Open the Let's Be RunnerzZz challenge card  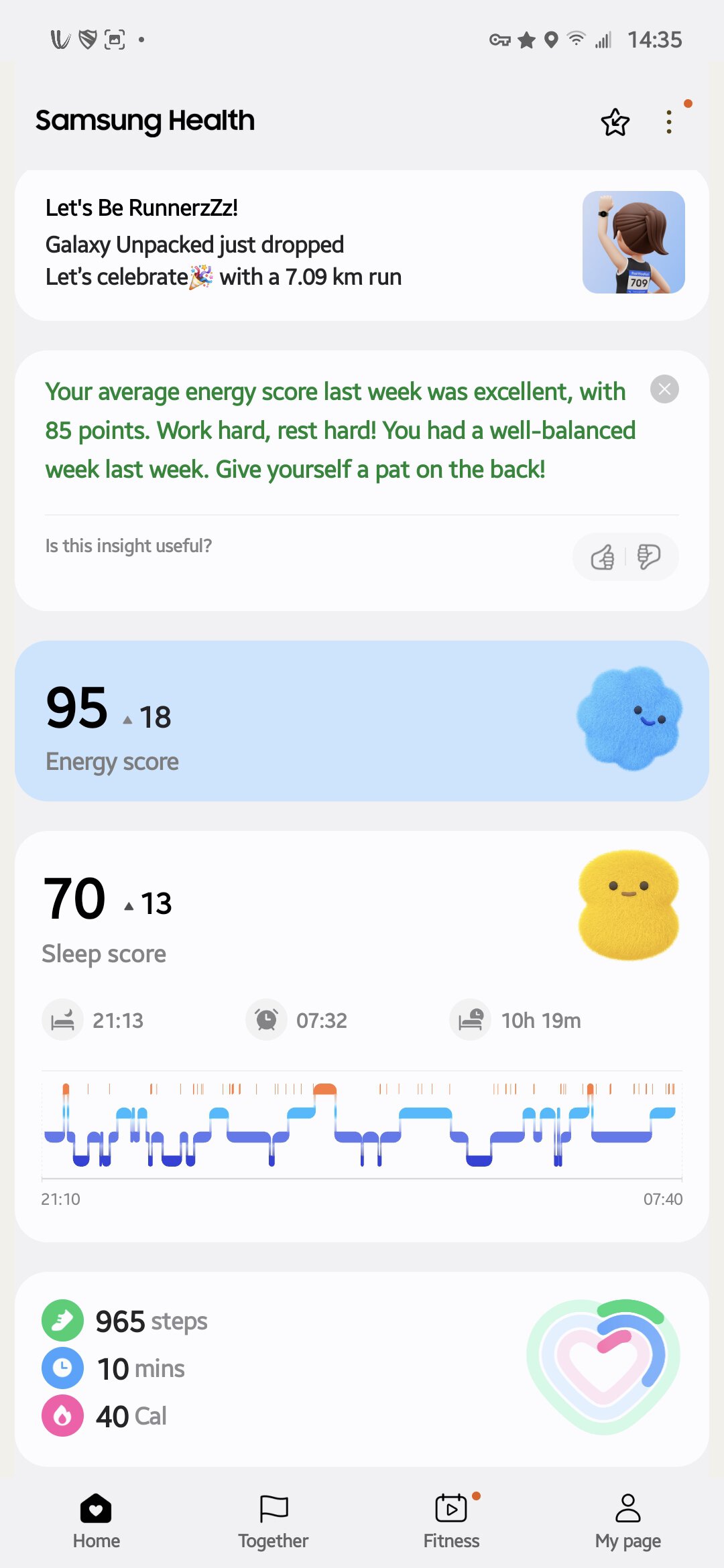[x=362, y=245]
